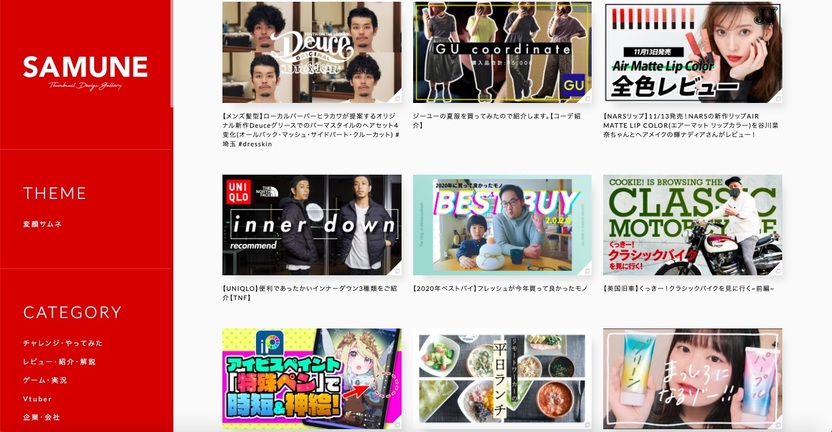
Task: Open the レビュー・紹介・解説 category
Action: pyautogui.click(x=59, y=361)
